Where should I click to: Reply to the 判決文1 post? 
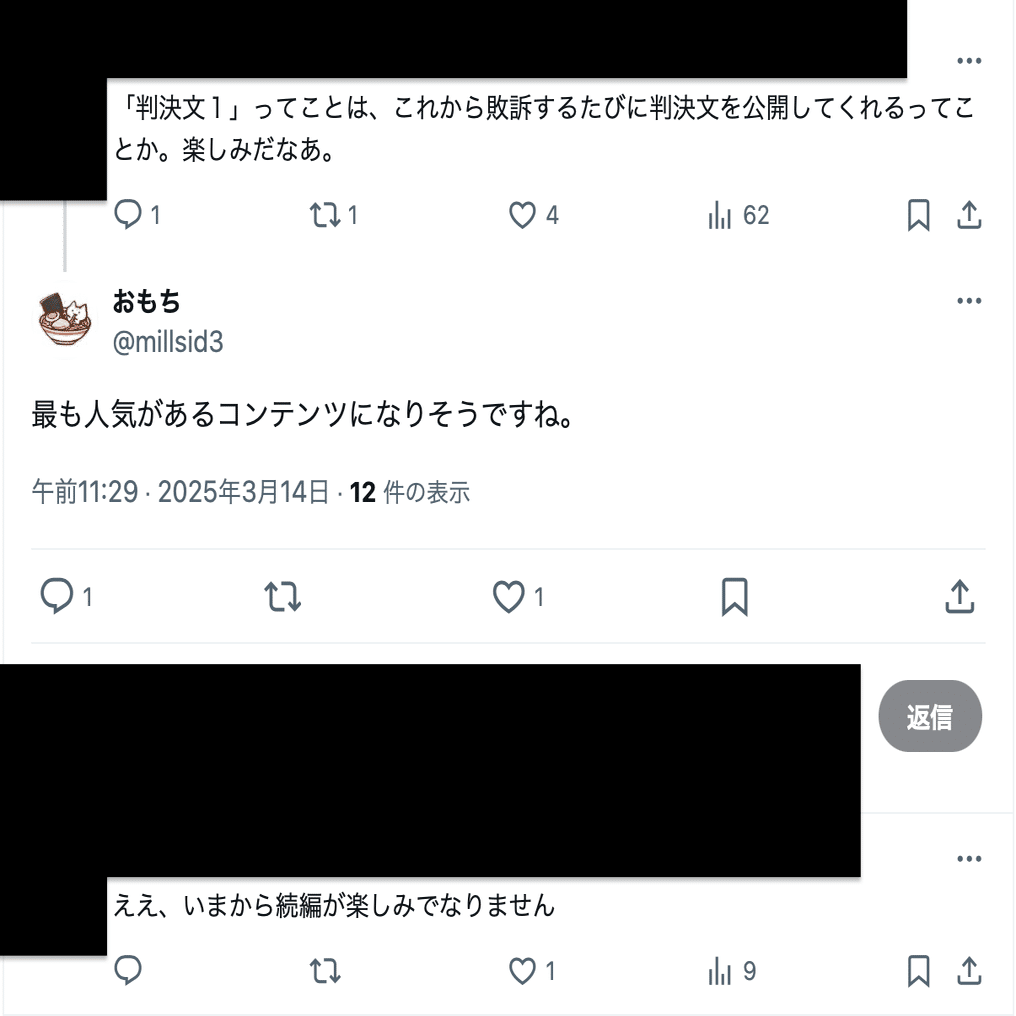[x=128, y=215]
